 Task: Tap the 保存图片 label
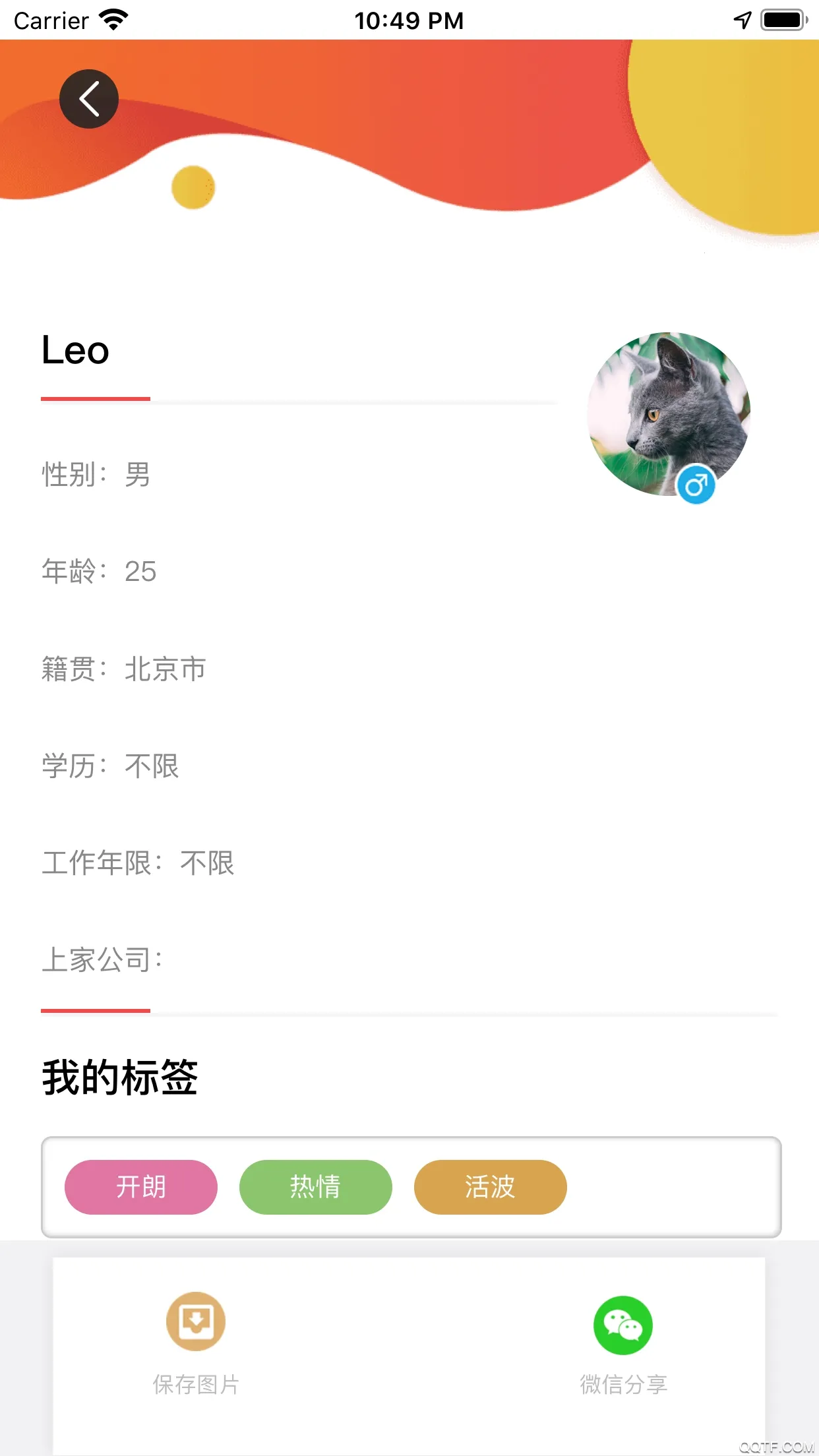[x=195, y=1386]
